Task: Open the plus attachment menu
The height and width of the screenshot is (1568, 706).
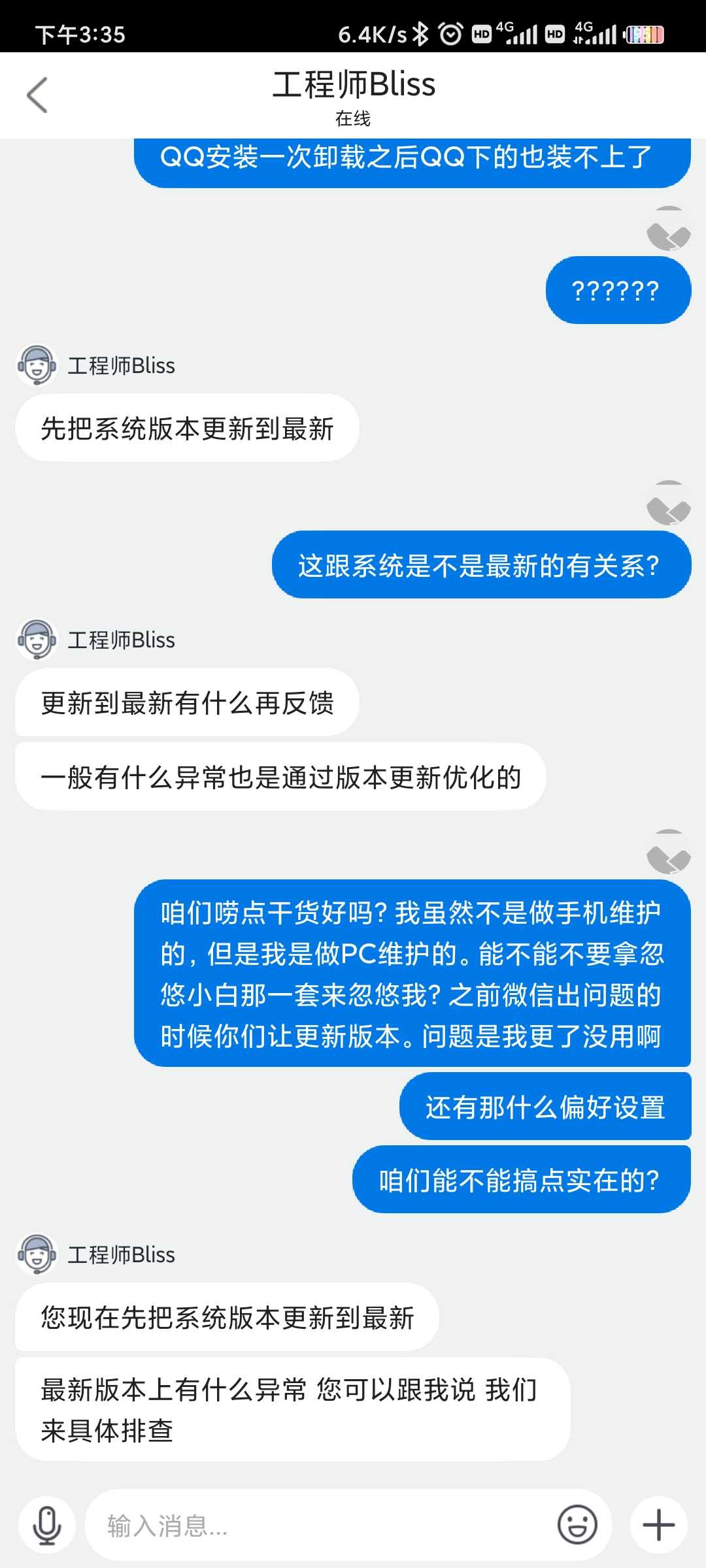Action: click(x=659, y=1525)
